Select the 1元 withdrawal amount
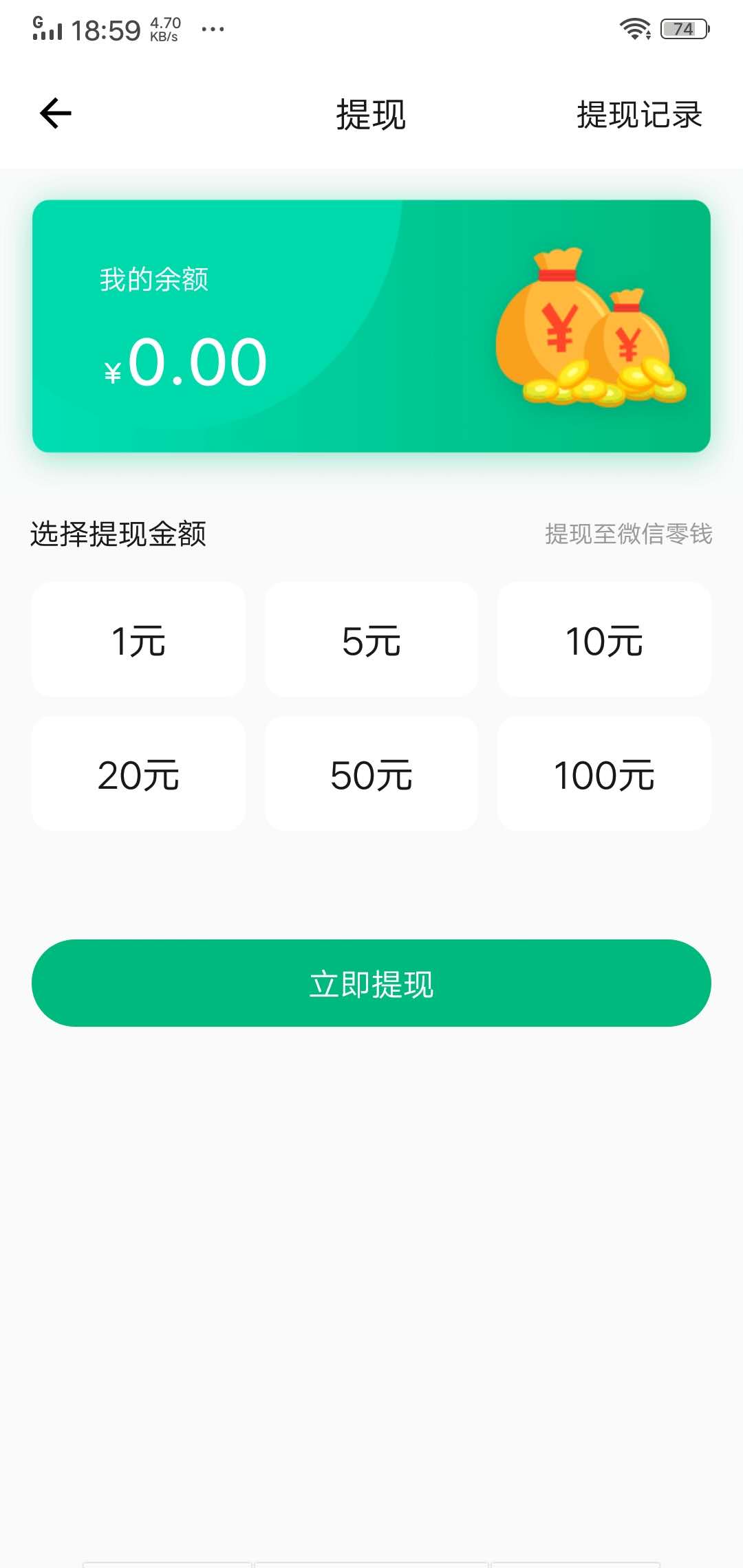The image size is (743, 1568). (x=137, y=640)
